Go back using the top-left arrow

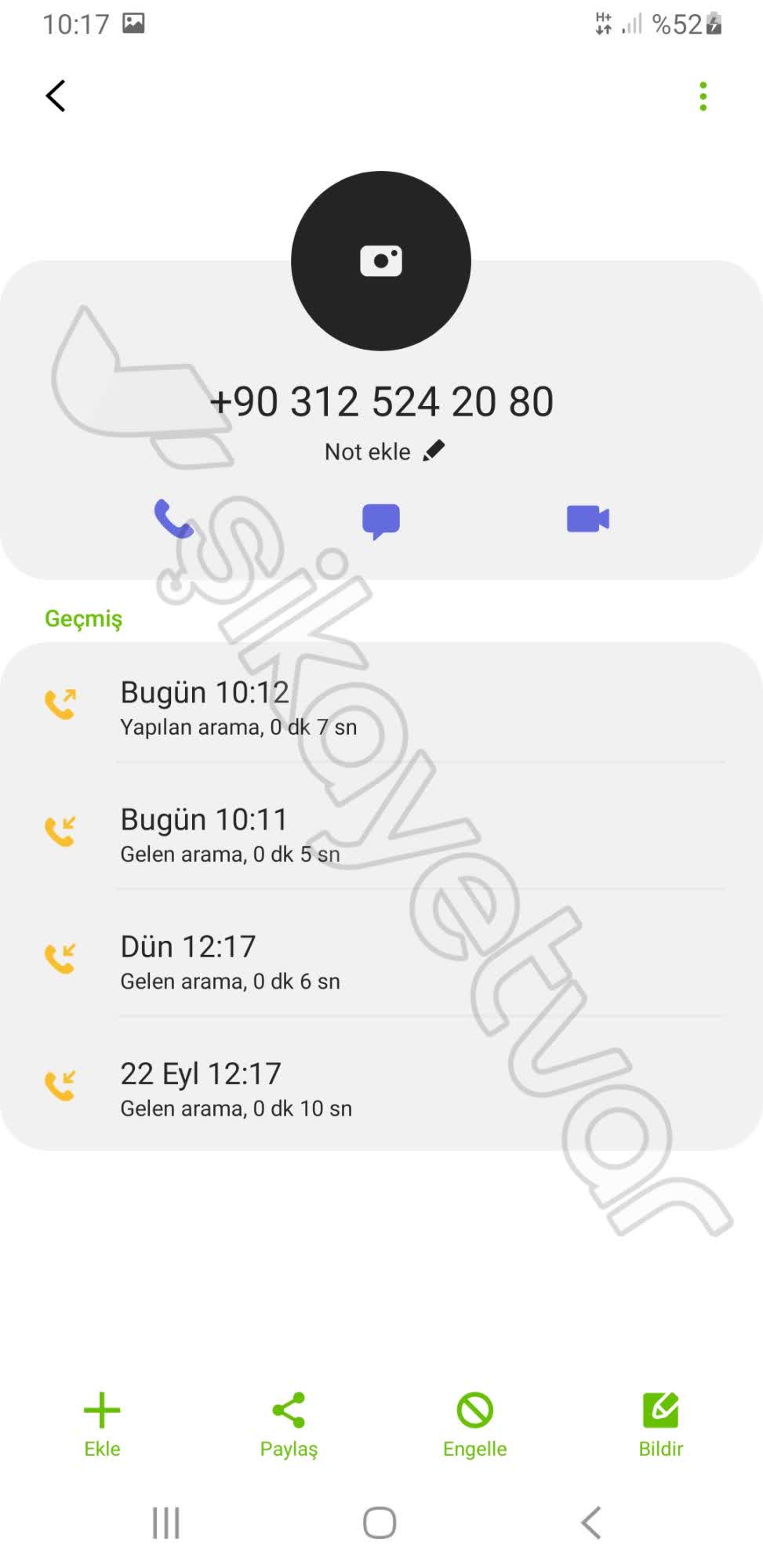click(56, 96)
